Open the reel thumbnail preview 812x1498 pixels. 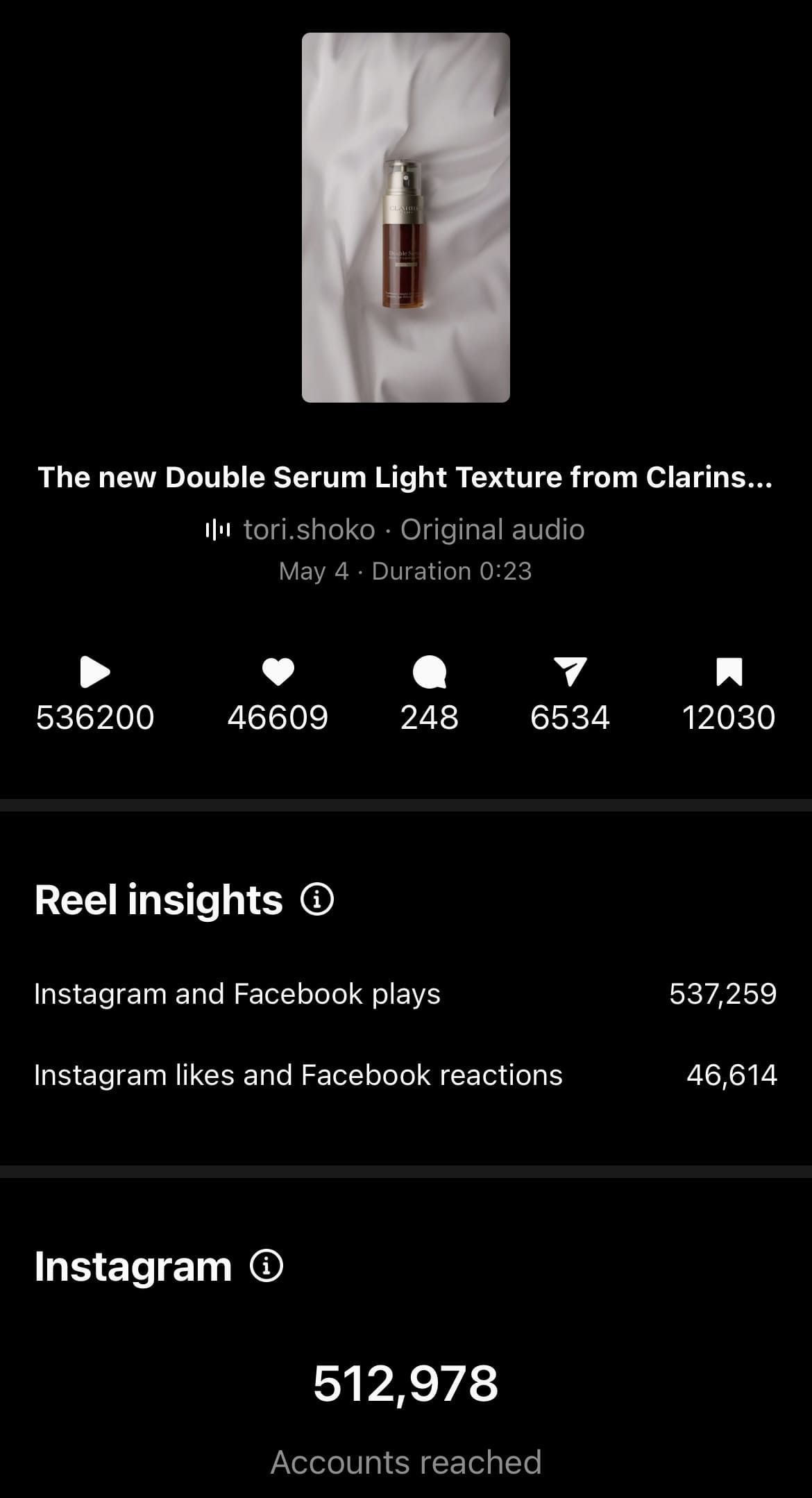point(405,217)
